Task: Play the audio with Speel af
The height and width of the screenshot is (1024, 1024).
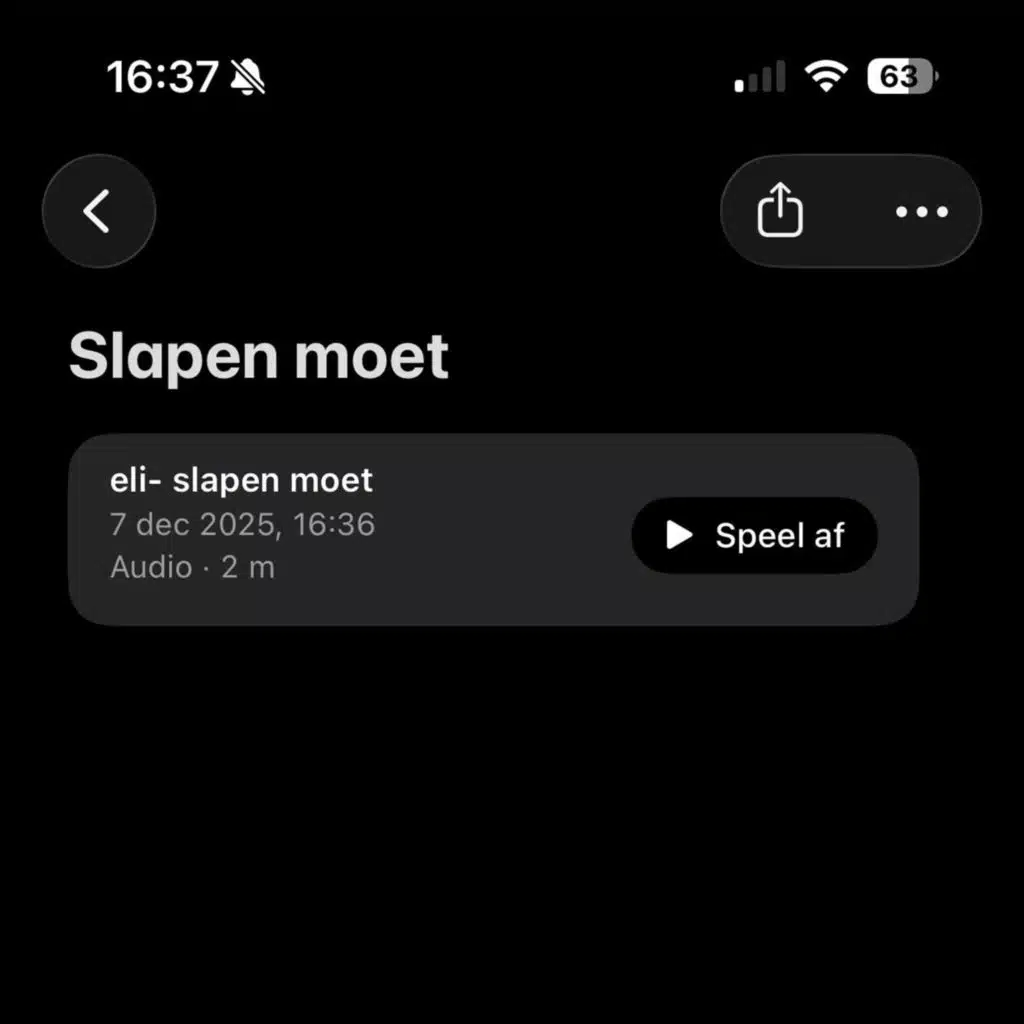Action: [x=755, y=536]
